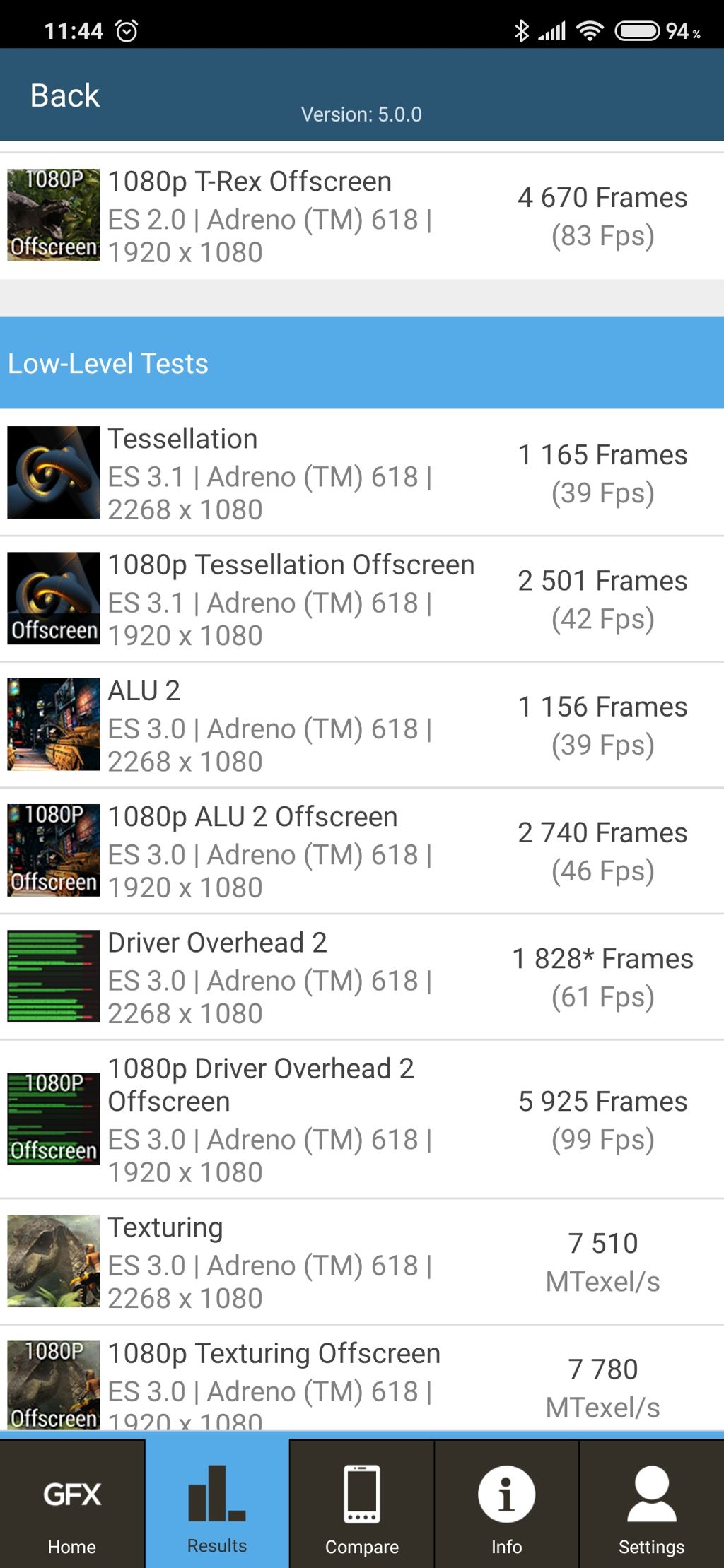Switch to the Compare tab
The height and width of the screenshot is (1568, 724).
pos(362,1504)
